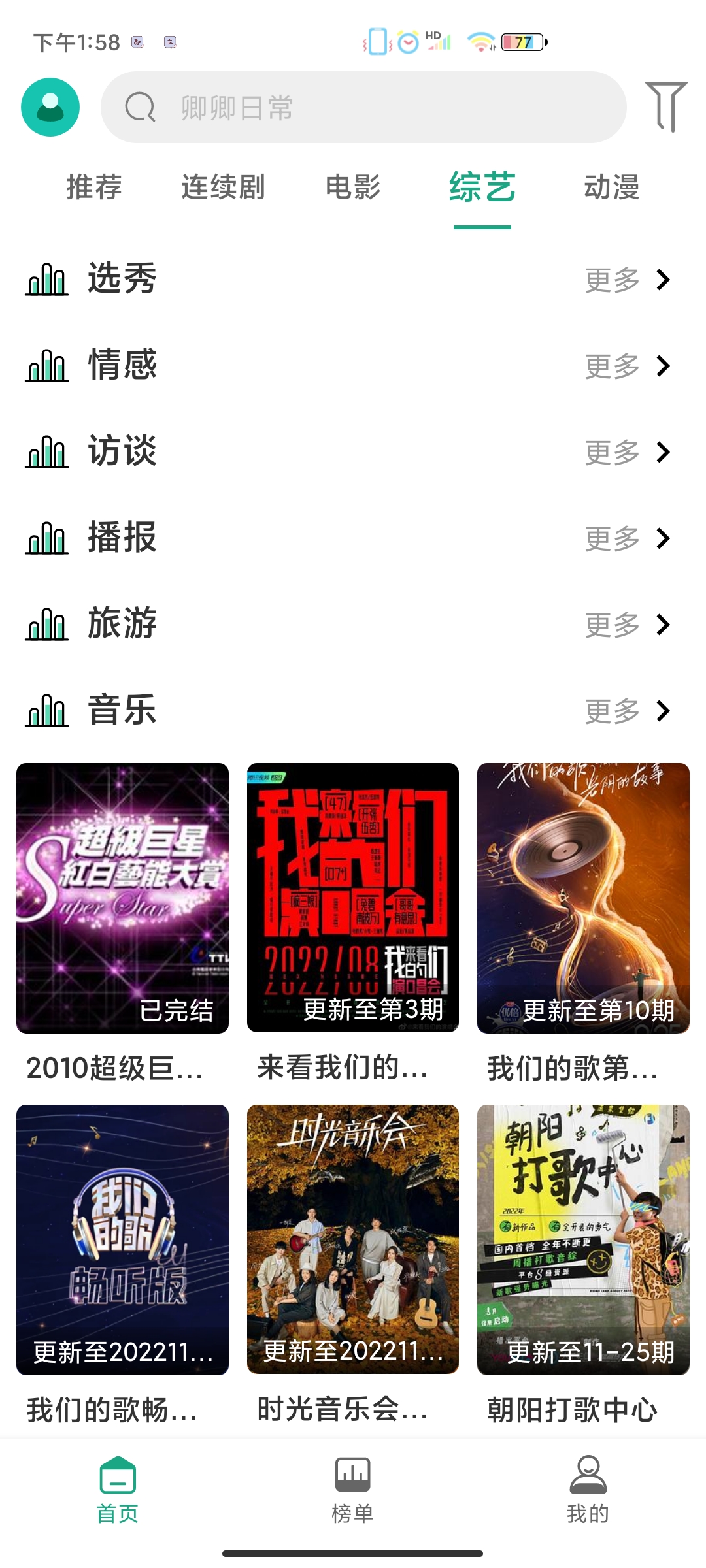The image size is (706, 1568).
Task: Click the chart icon next to 音乐
Action: [46, 711]
